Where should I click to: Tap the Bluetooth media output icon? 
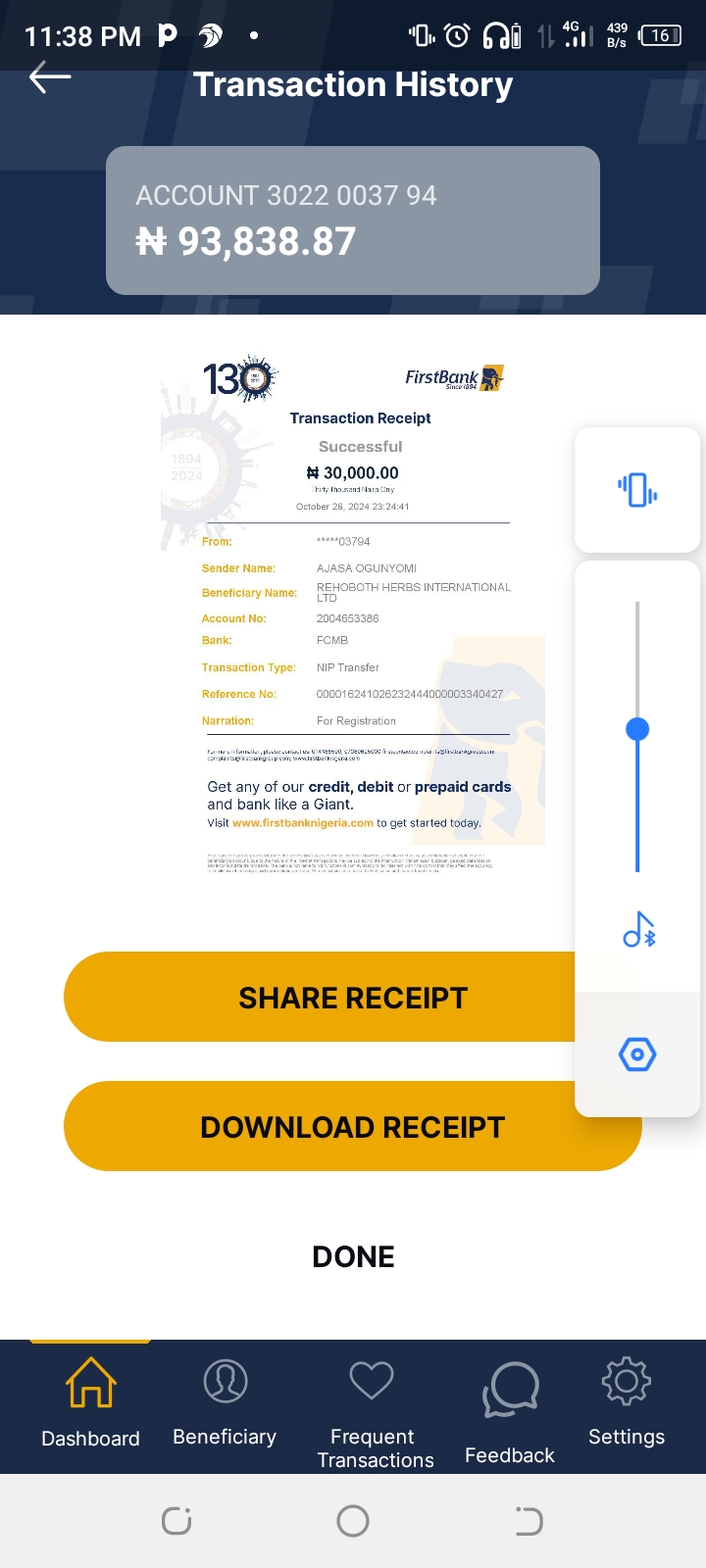638,930
